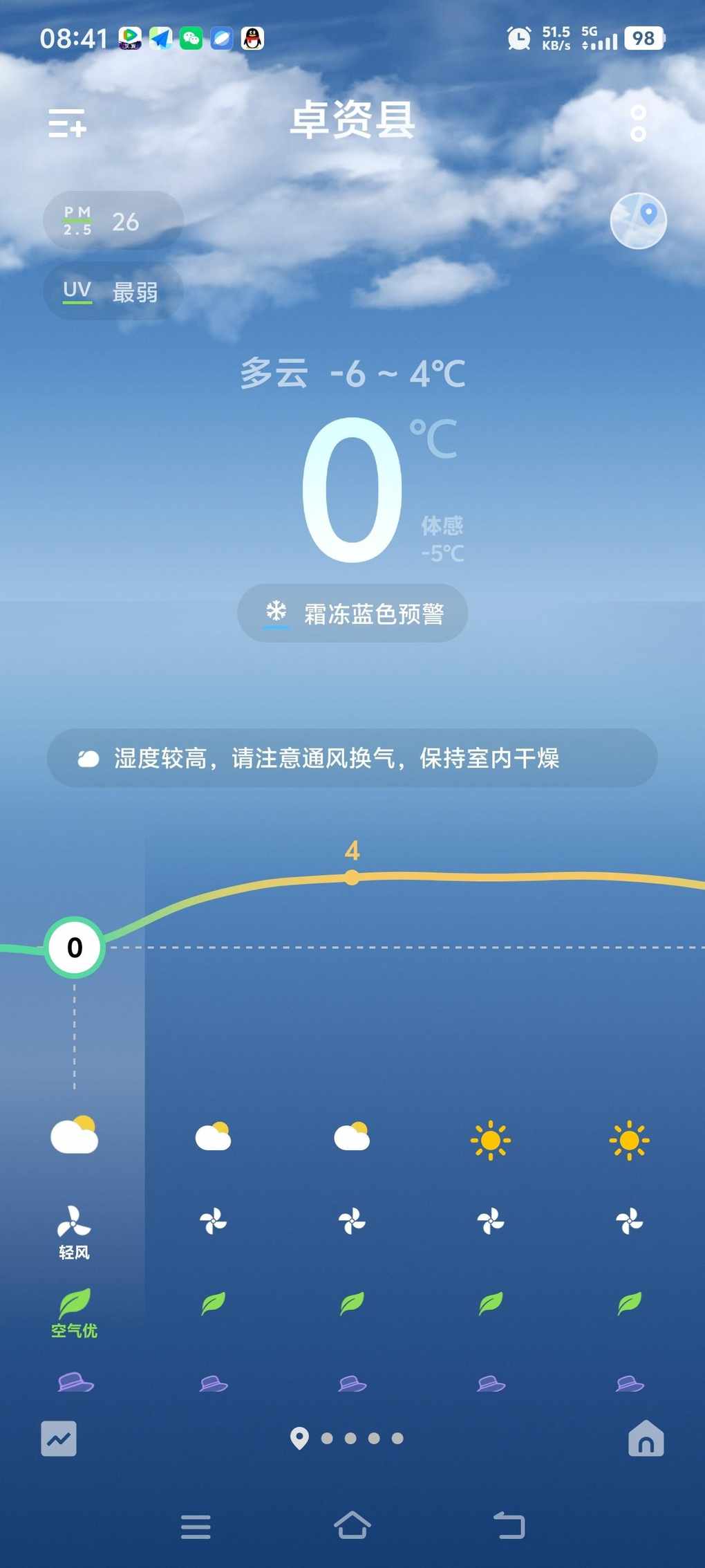
Task: Open the 霜冻蓝色预警 frost warning
Action: [x=352, y=614]
